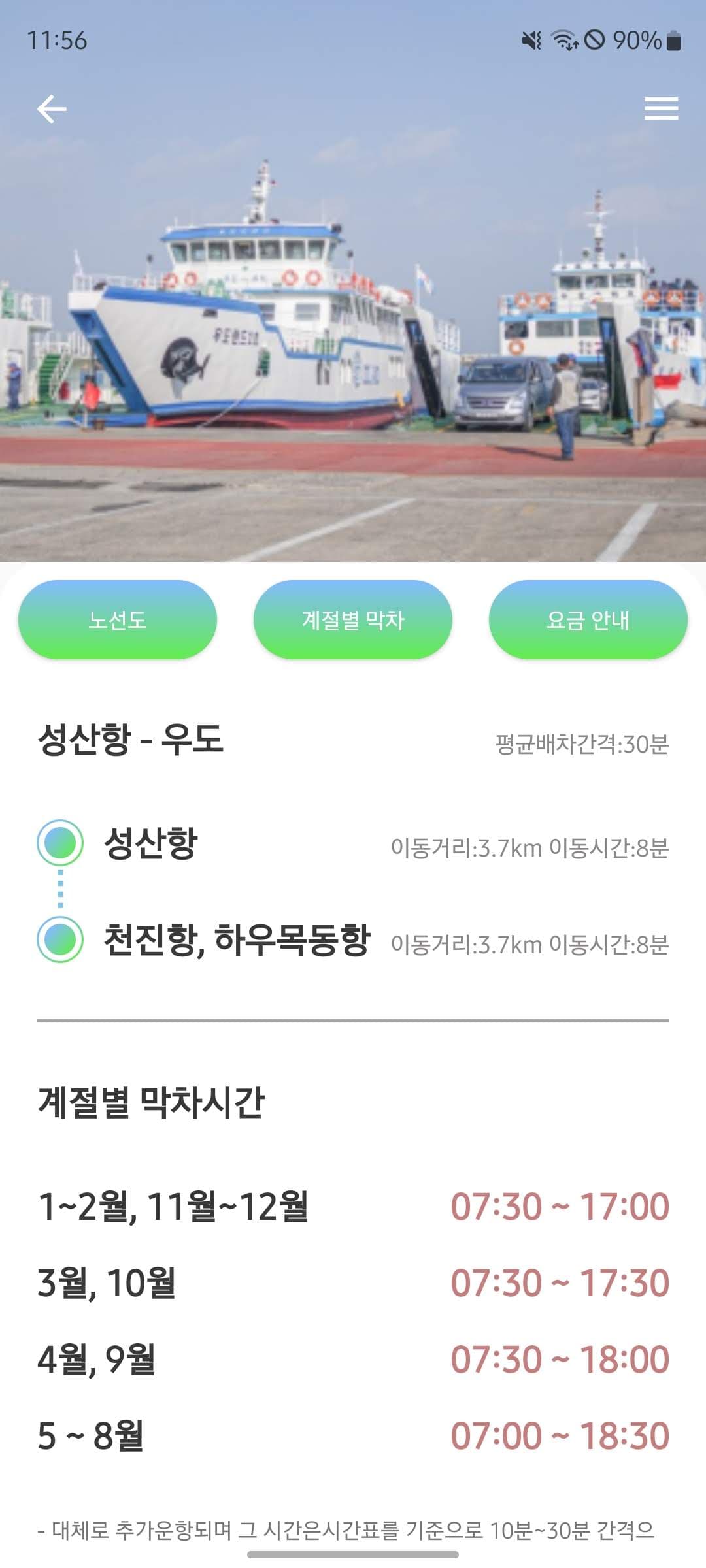Tap the 노선도 button
Image resolution: width=706 pixels, height=1568 pixels.
pyautogui.click(x=118, y=619)
